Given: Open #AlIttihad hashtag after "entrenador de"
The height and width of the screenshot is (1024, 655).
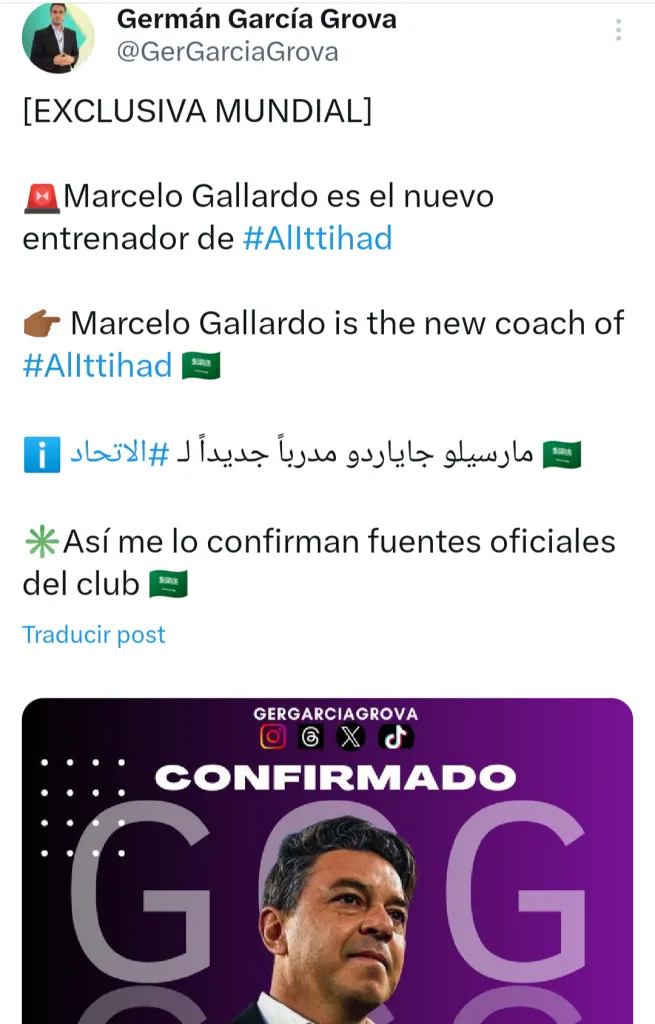Looking at the screenshot, I should tap(317, 239).
